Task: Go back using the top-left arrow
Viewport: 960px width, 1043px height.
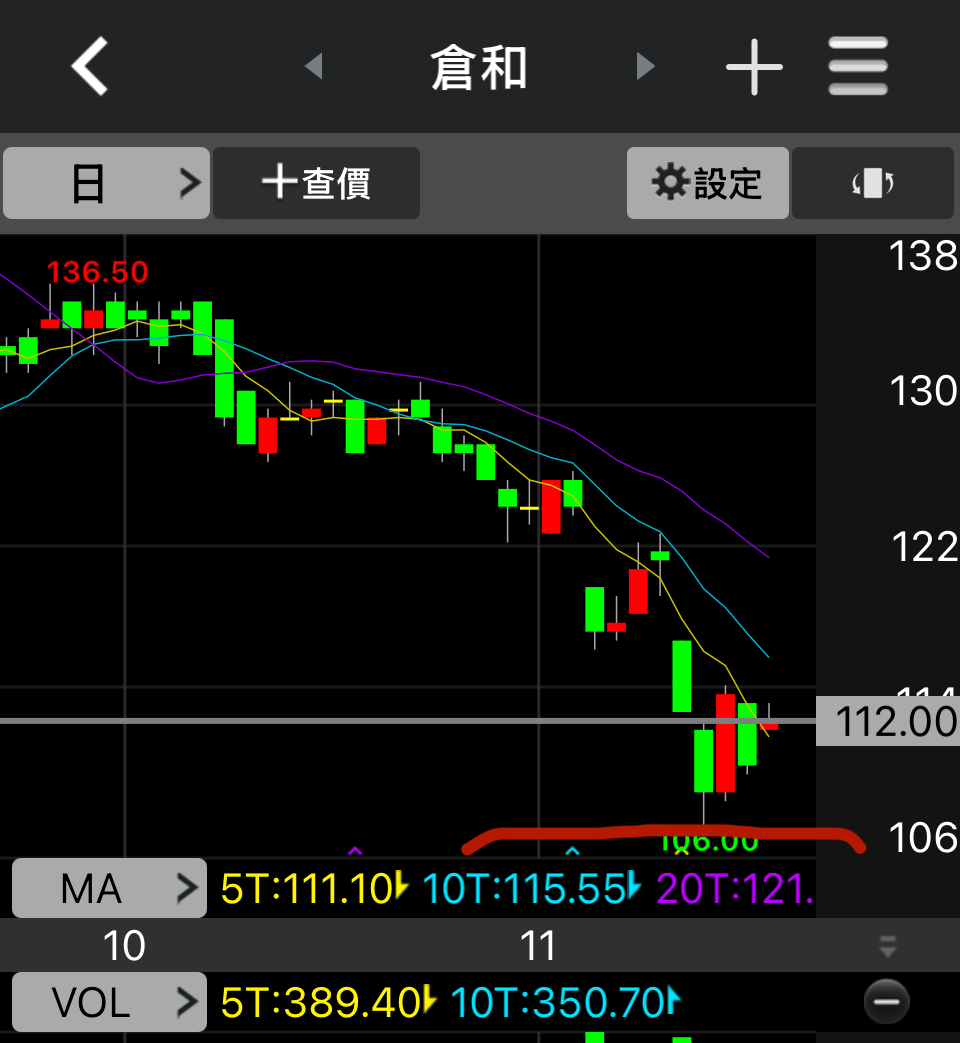Action: click(89, 67)
